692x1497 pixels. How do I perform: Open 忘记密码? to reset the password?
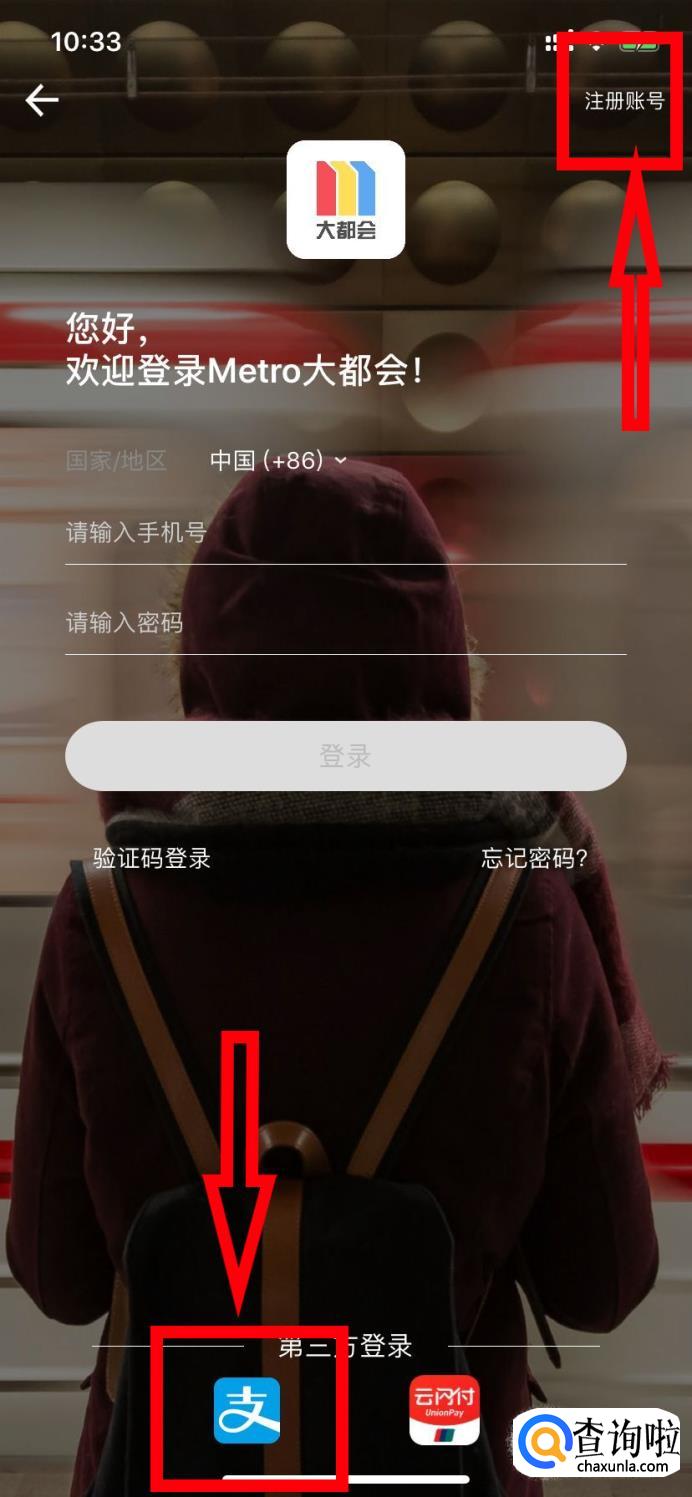click(x=534, y=858)
